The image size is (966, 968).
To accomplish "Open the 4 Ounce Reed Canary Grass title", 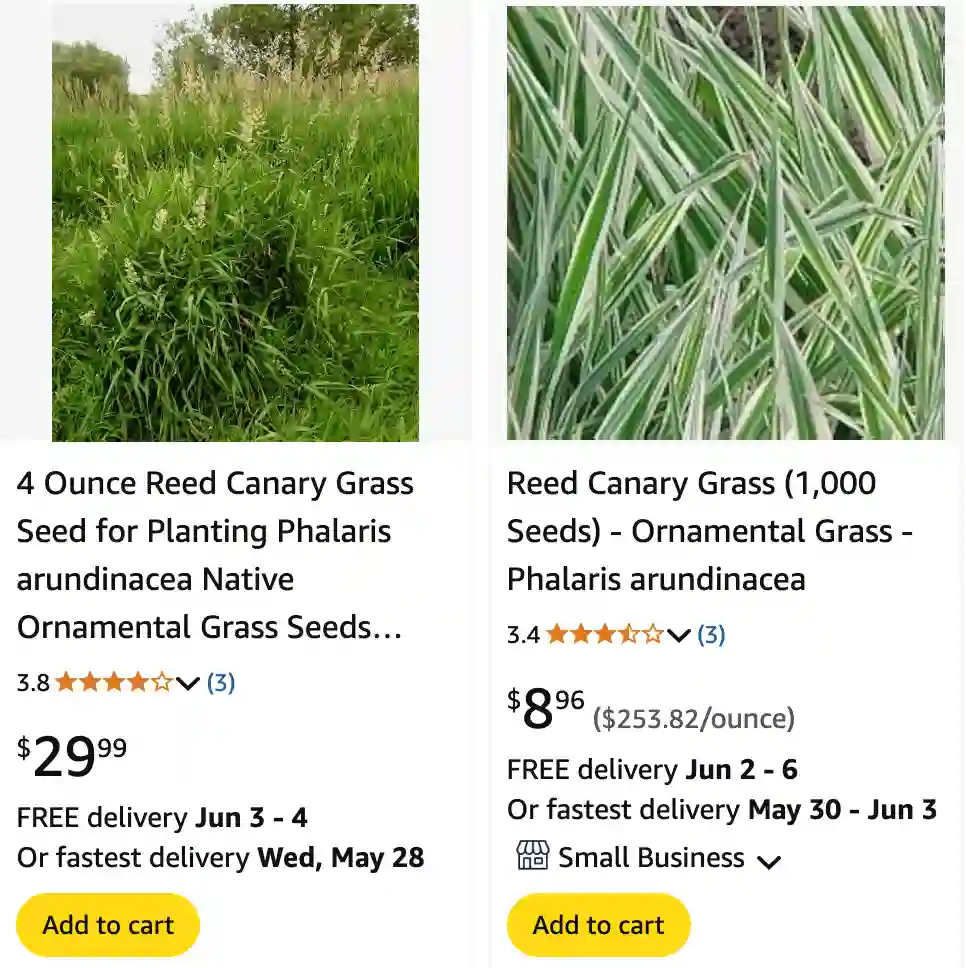I will [215, 555].
